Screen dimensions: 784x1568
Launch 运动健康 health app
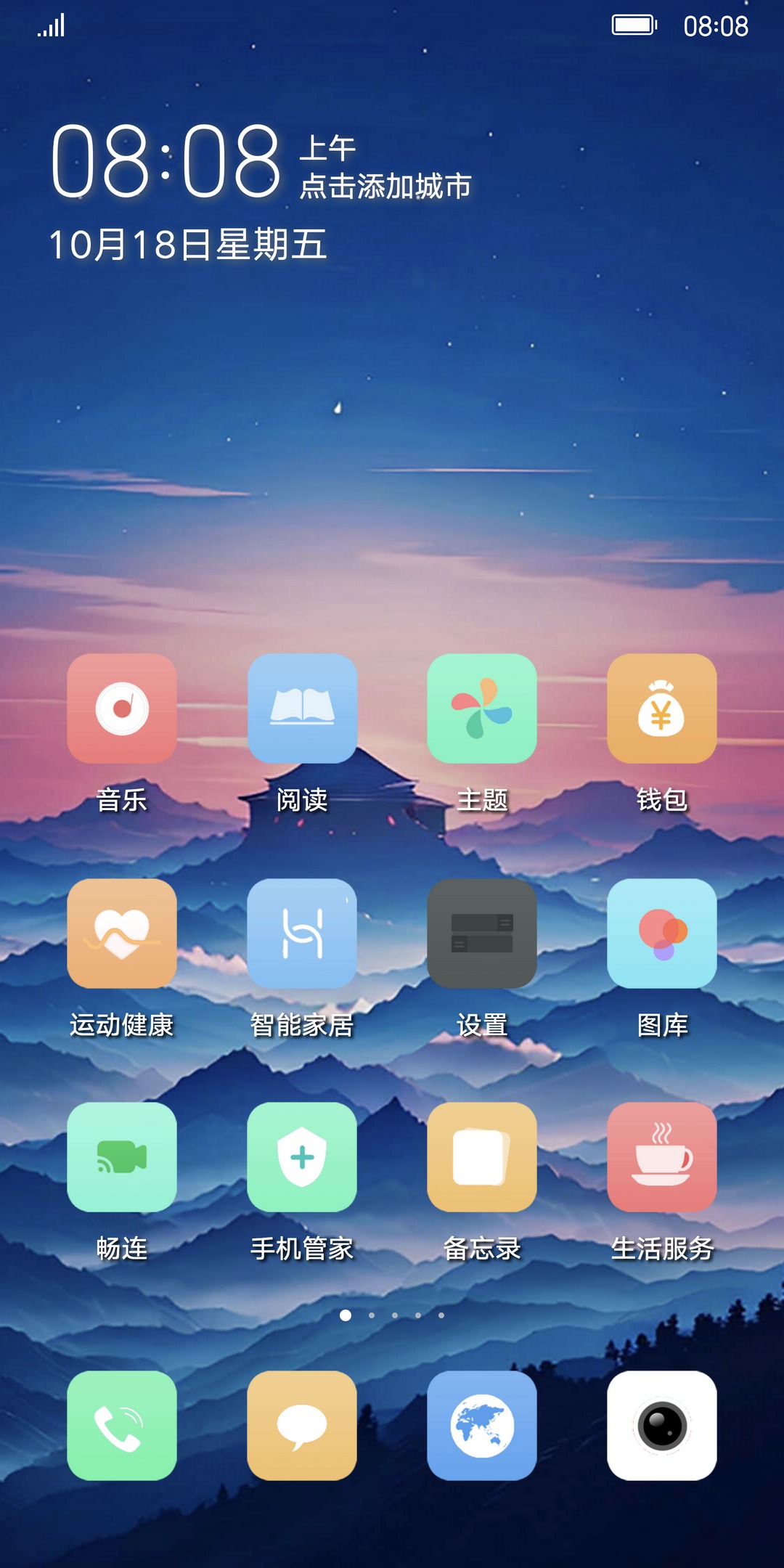click(x=121, y=934)
